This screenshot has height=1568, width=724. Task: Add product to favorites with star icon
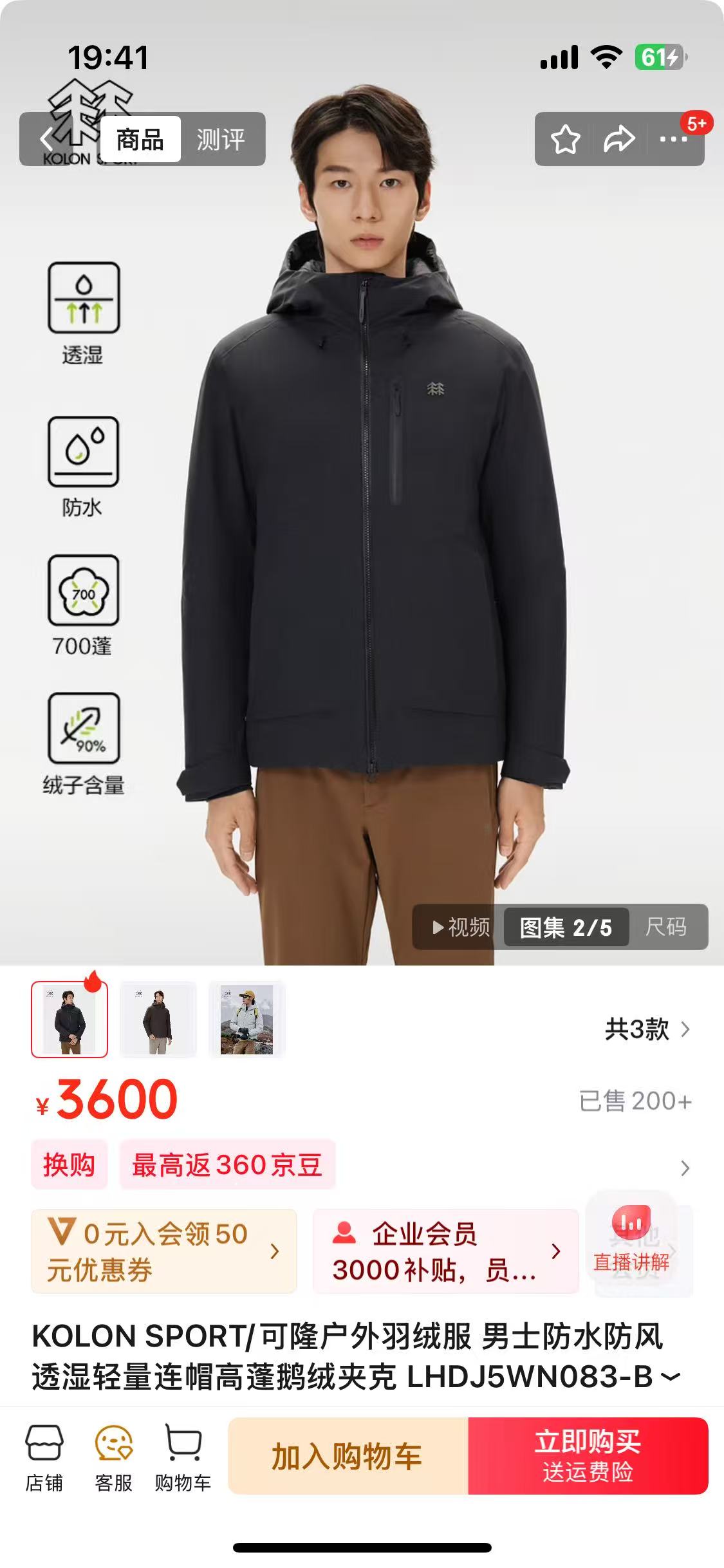click(565, 139)
